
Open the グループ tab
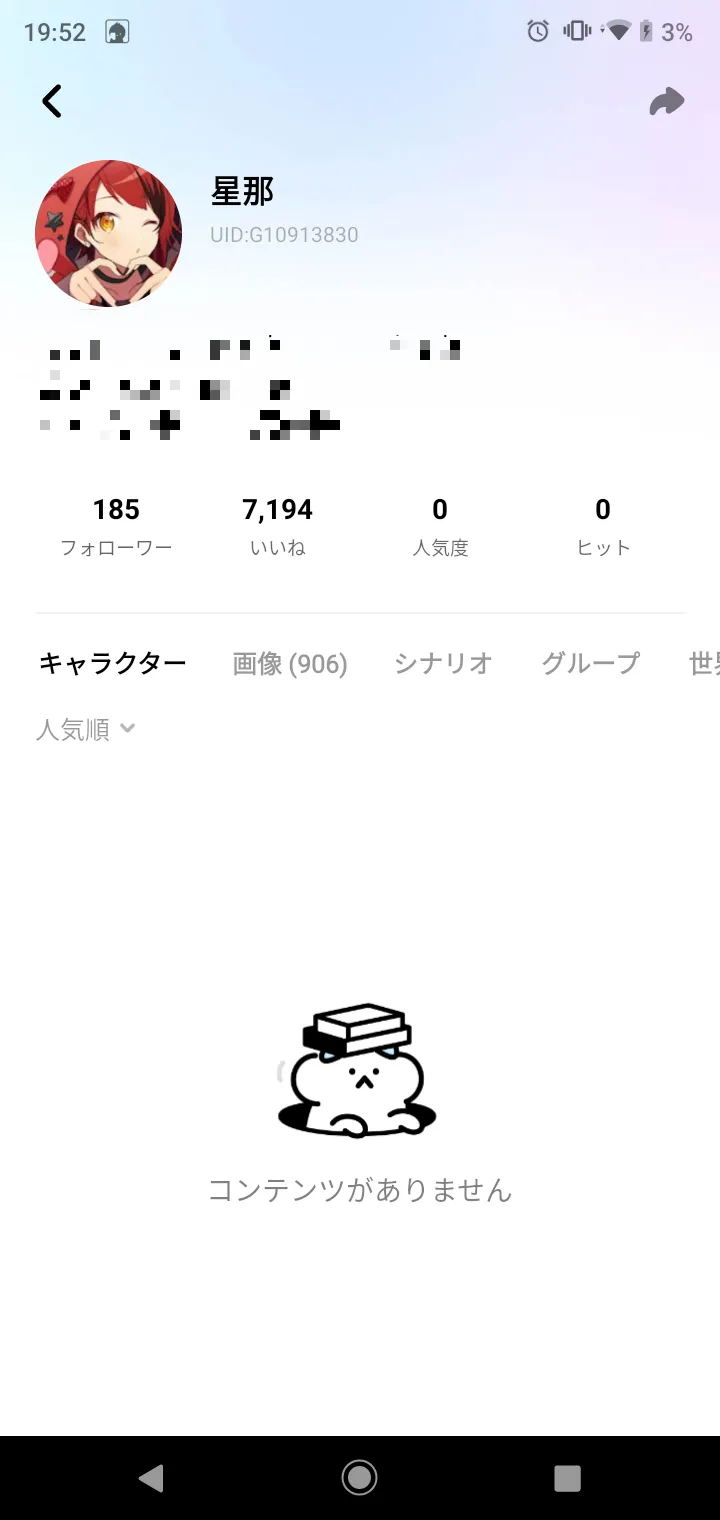[590, 663]
